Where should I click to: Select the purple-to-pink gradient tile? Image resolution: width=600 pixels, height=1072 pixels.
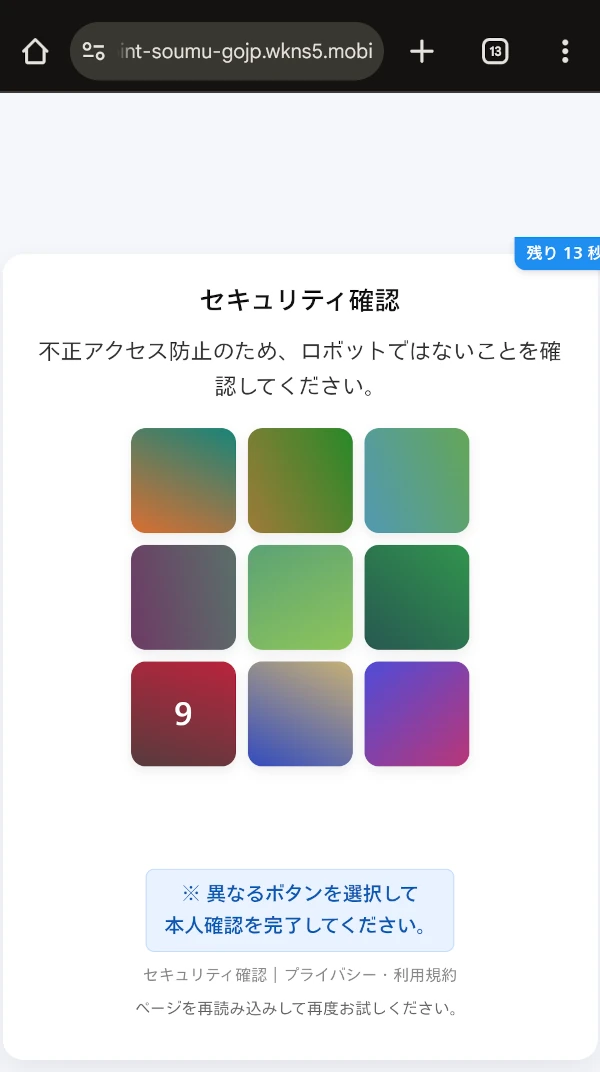coord(417,714)
